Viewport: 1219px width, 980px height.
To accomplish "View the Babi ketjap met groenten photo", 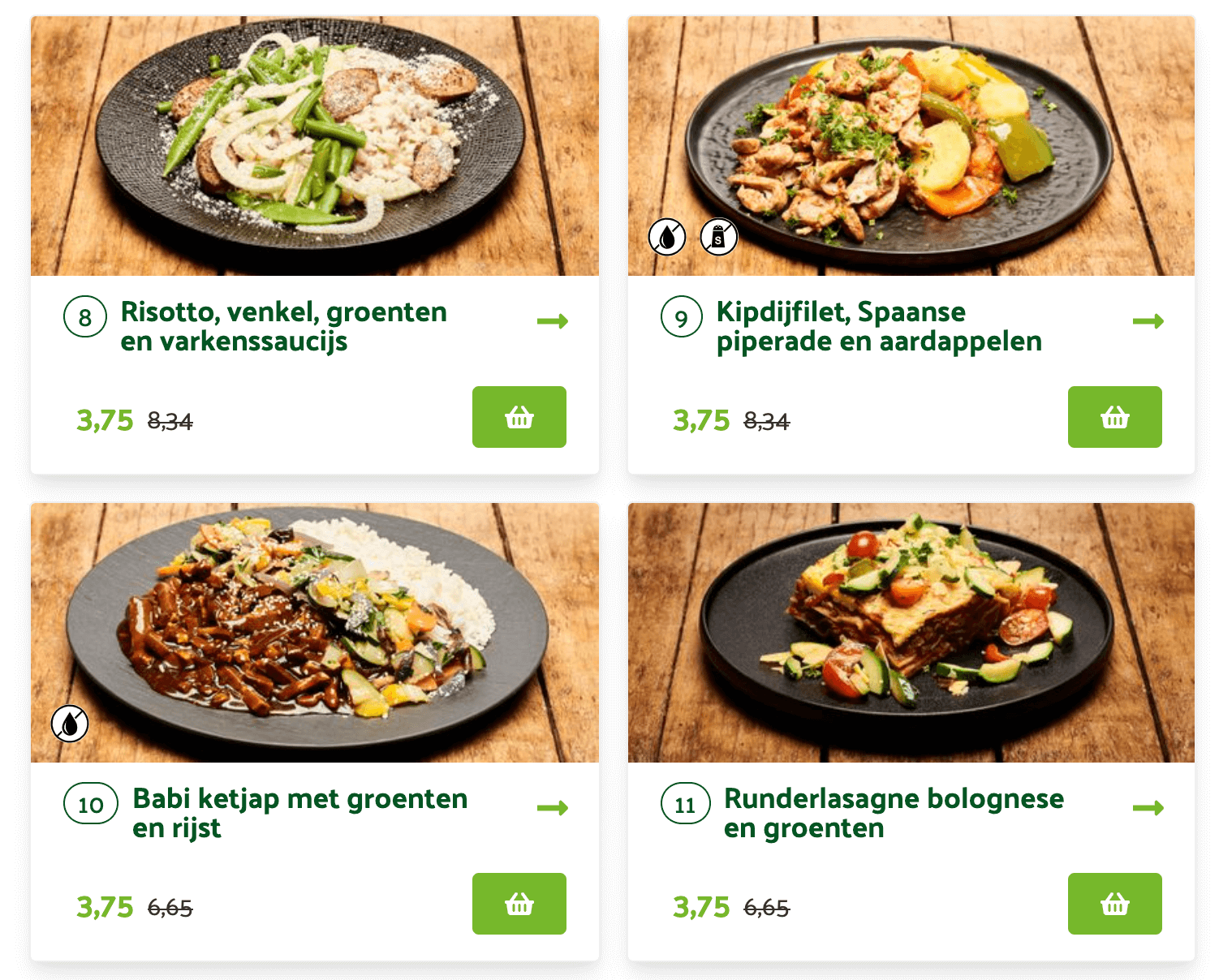I will pyautogui.click(x=315, y=633).
